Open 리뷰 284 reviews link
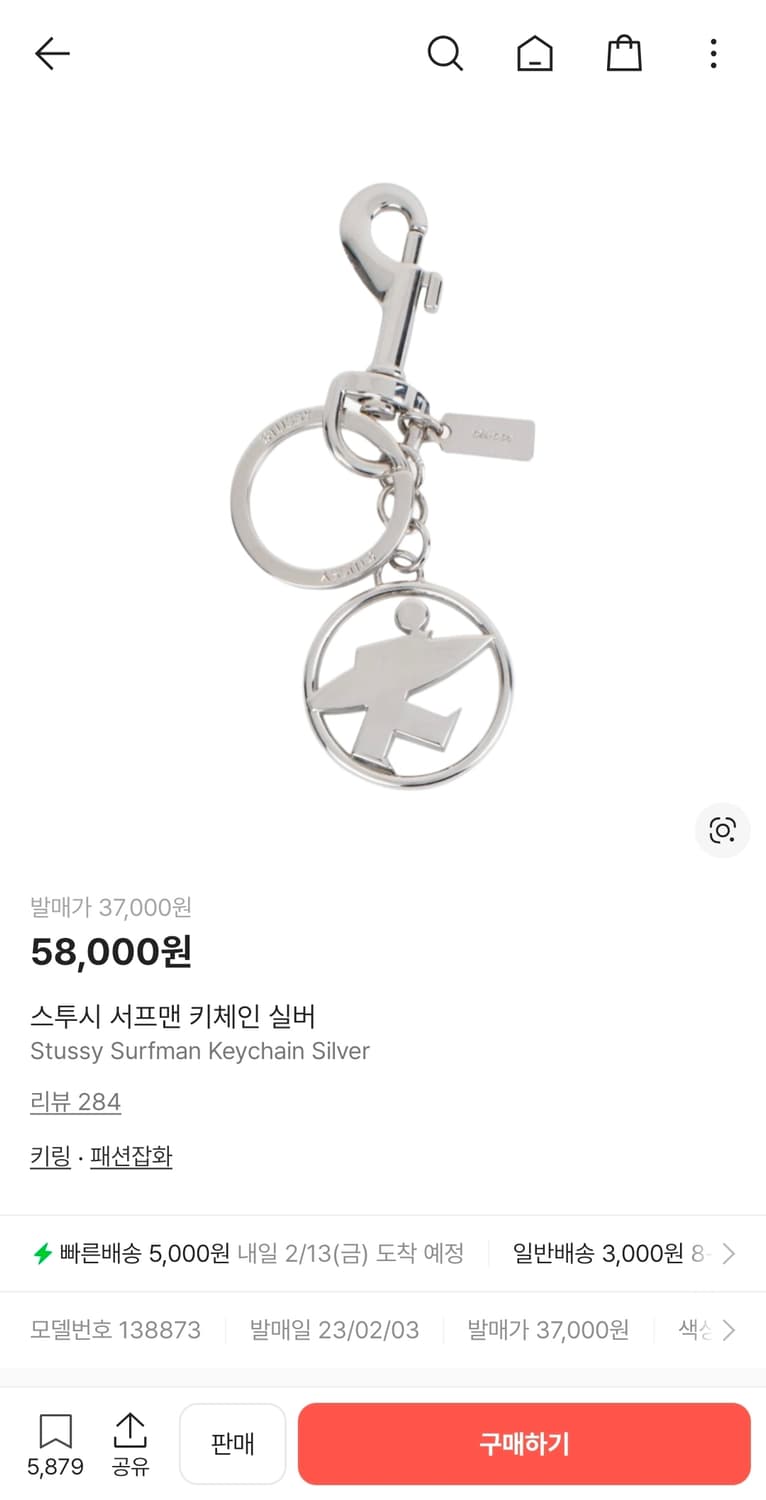The width and height of the screenshot is (766, 1500). pos(75,1101)
